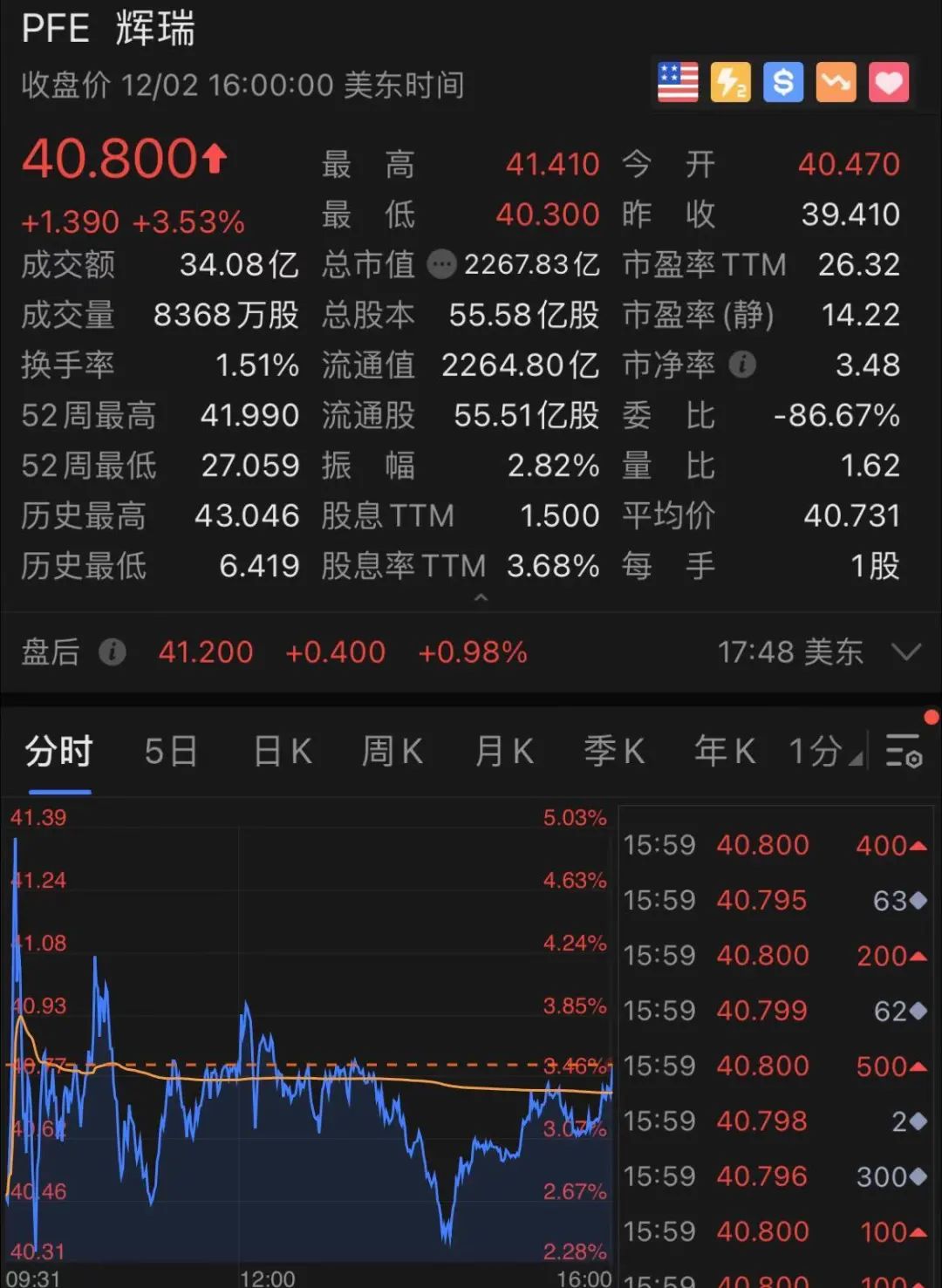Tap the pink heart icon
Screen dimensions: 942x1288
[x=889, y=83]
